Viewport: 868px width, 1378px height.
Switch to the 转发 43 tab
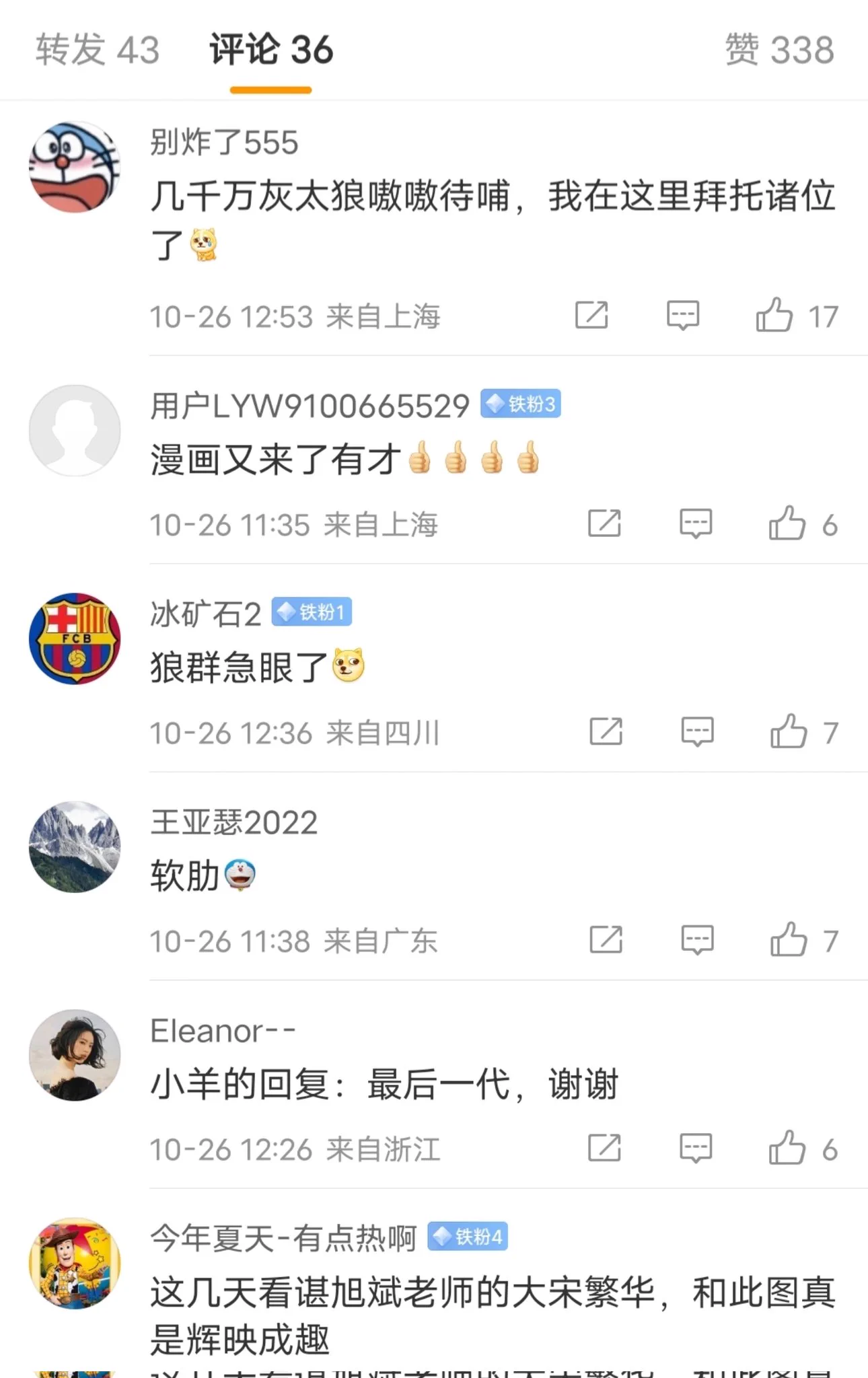(98, 50)
